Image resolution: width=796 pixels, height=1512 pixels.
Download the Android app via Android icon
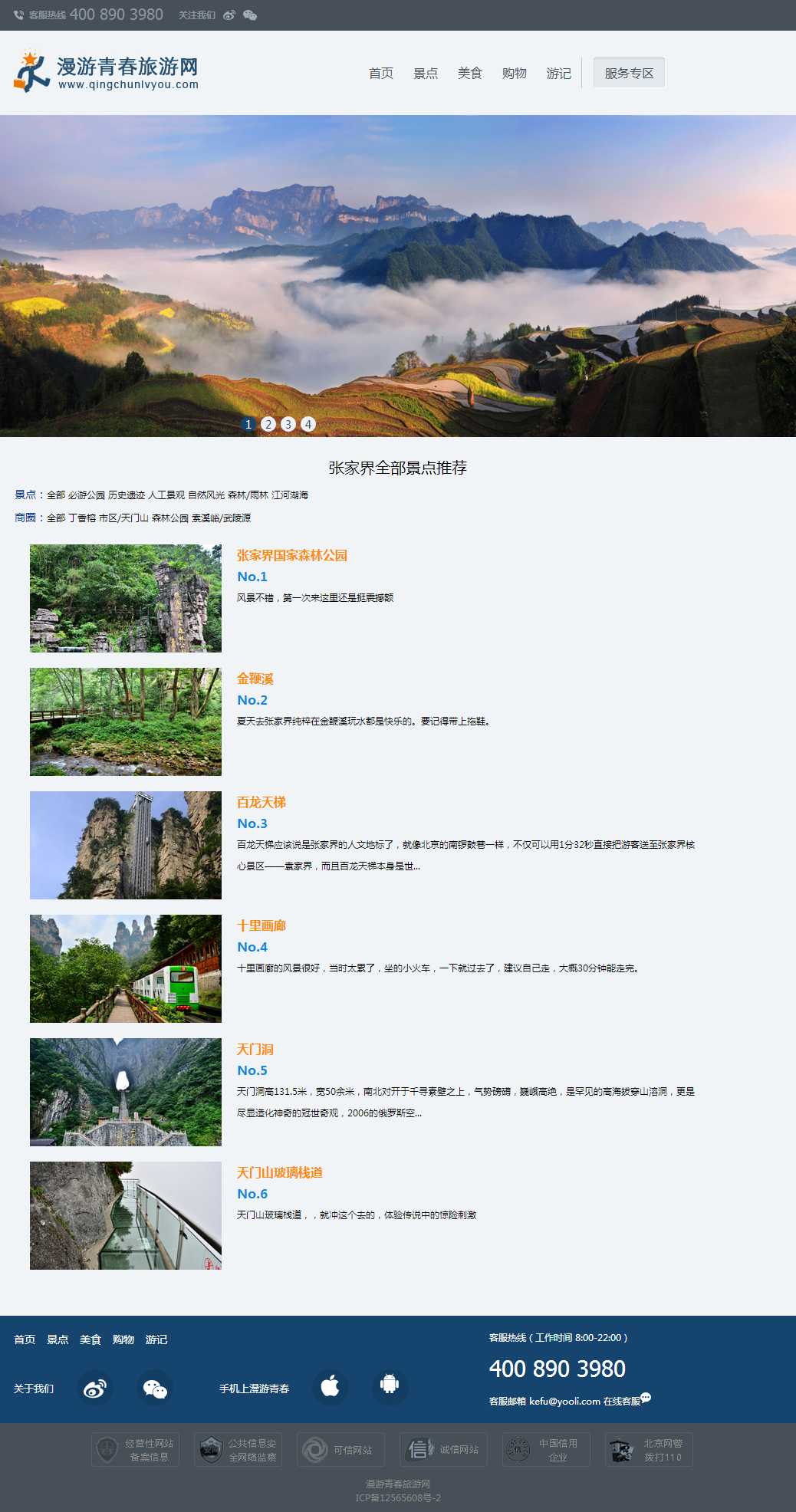click(x=390, y=1386)
